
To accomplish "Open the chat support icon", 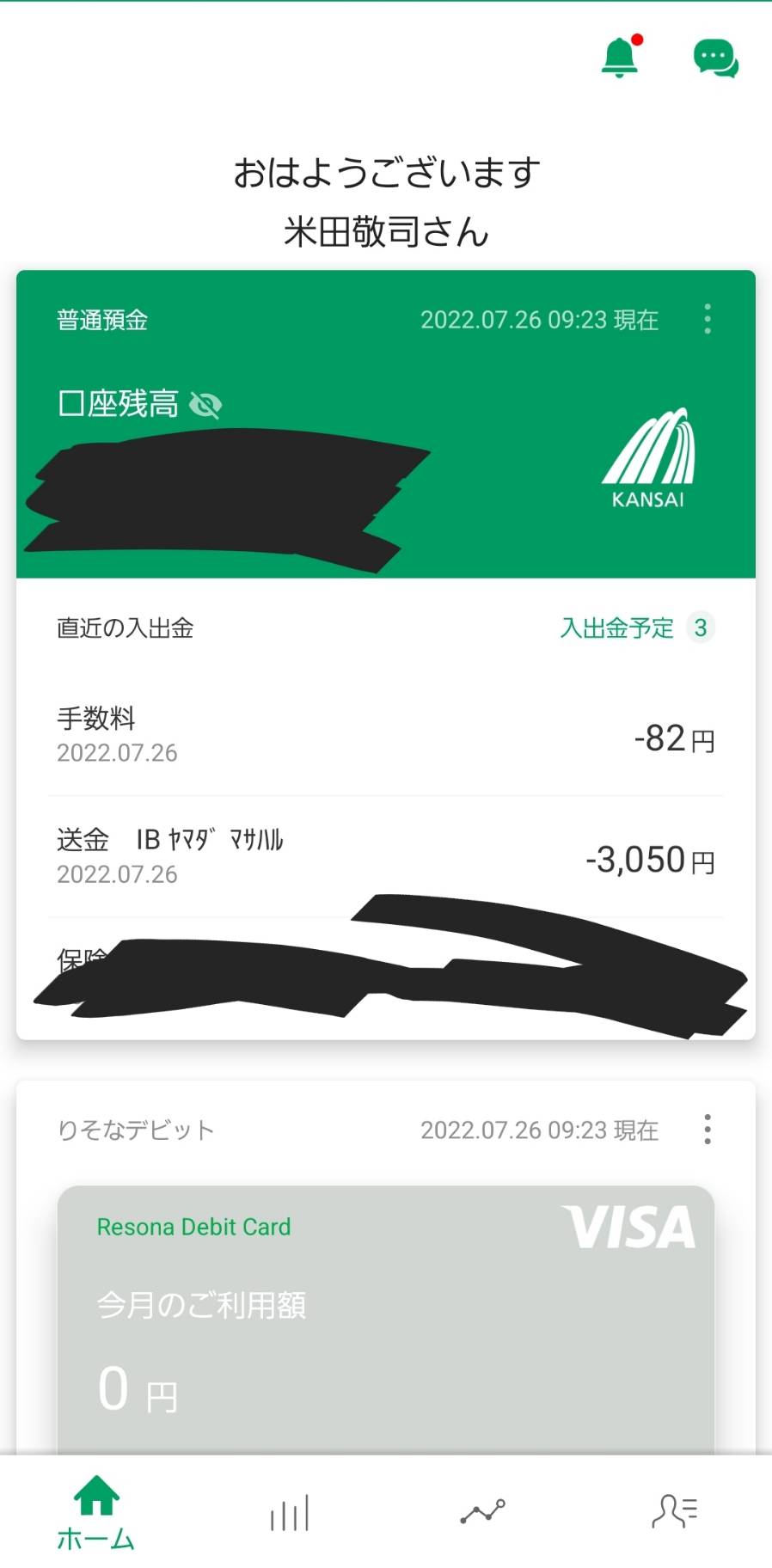I will point(715,58).
